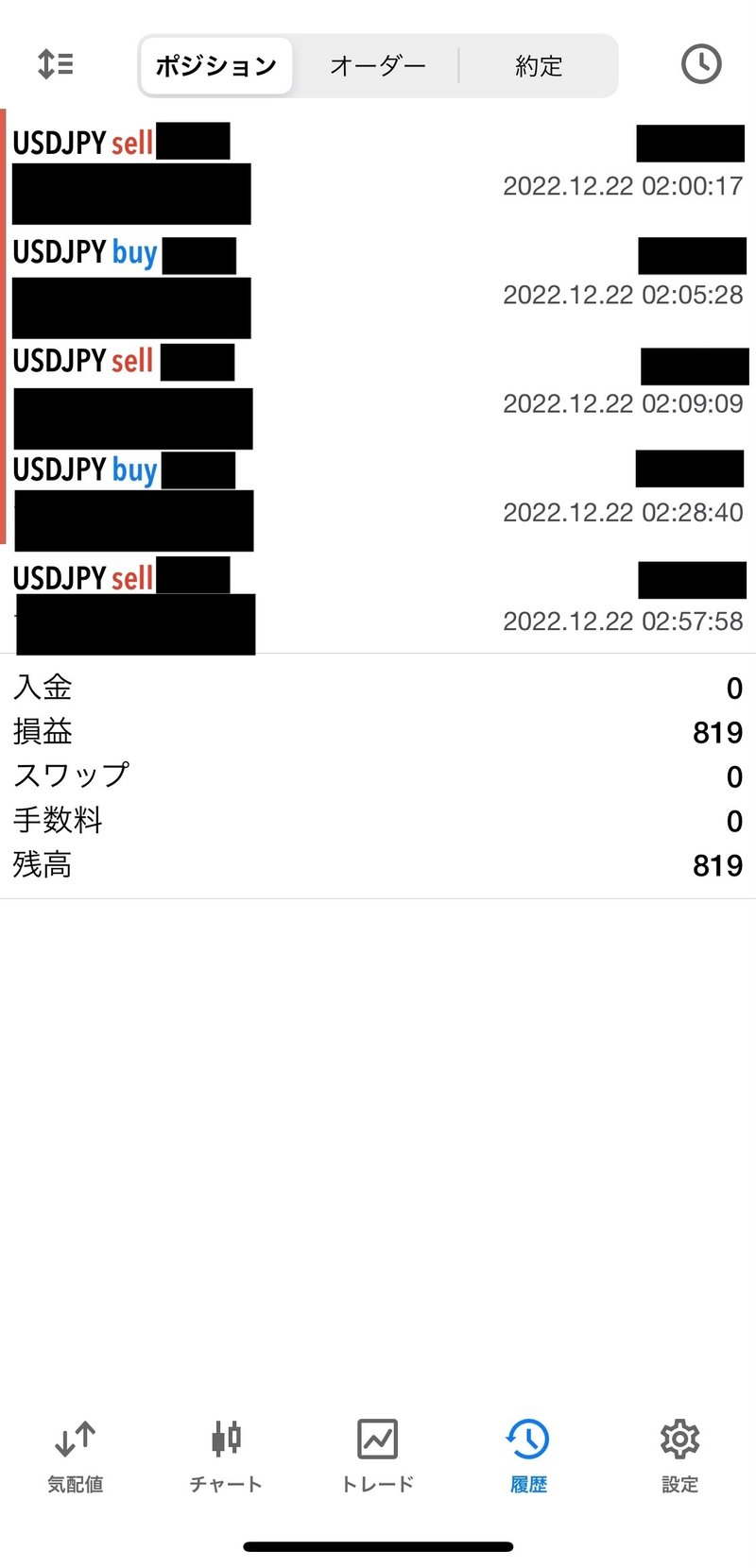
Task: Tap the 残高 balance row showing 819
Action: [x=378, y=864]
